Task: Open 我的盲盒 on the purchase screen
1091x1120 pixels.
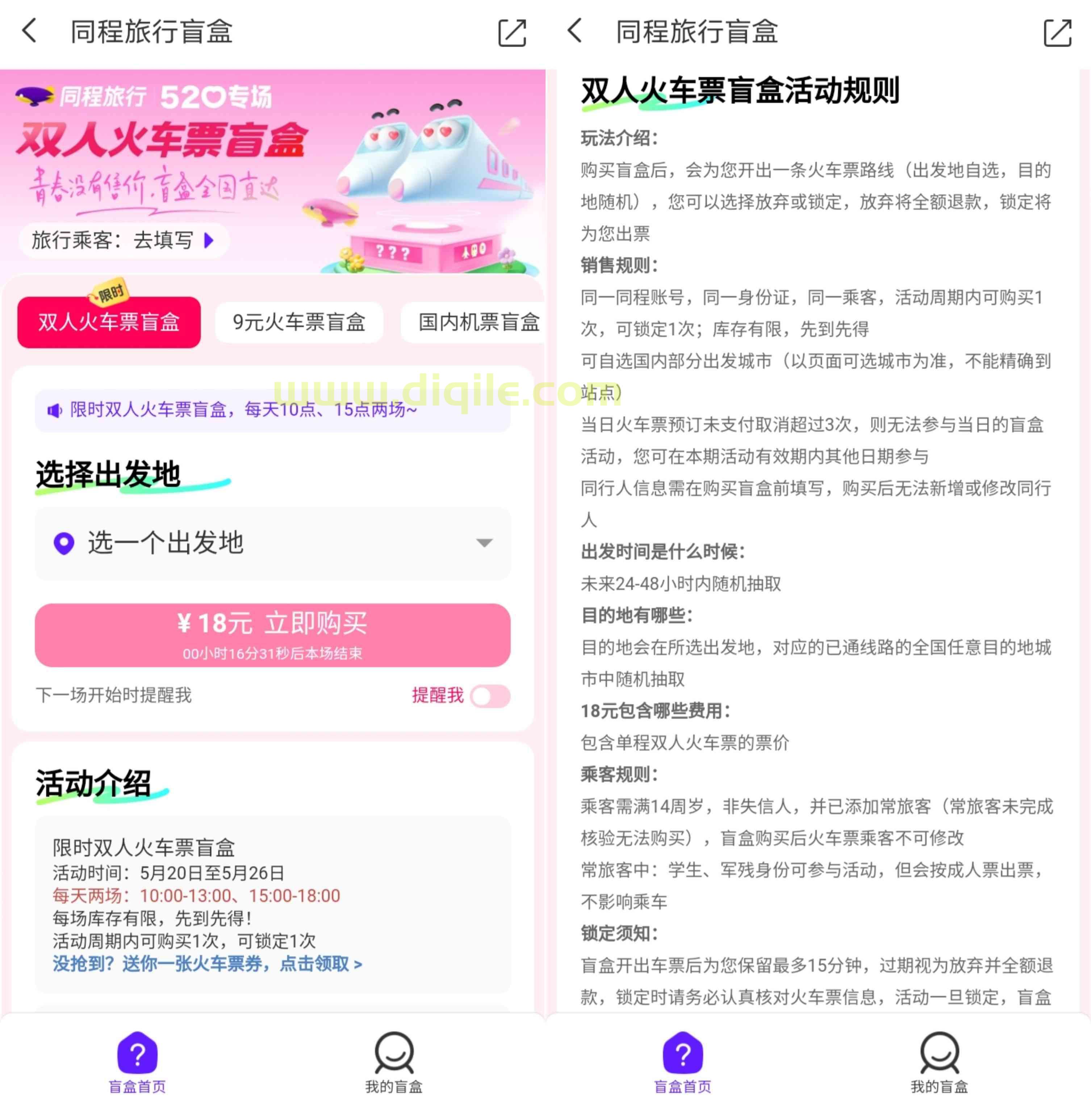Action: [x=394, y=1063]
